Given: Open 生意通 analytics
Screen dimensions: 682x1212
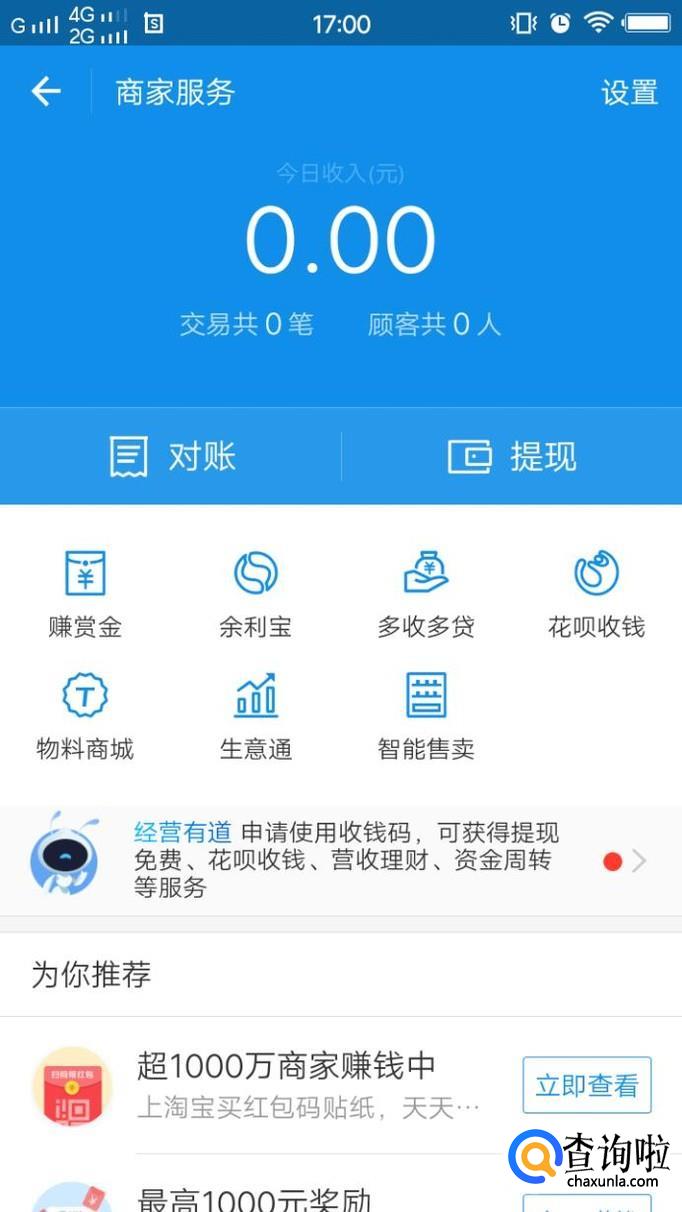Looking at the screenshot, I should (x=255, y=716).
